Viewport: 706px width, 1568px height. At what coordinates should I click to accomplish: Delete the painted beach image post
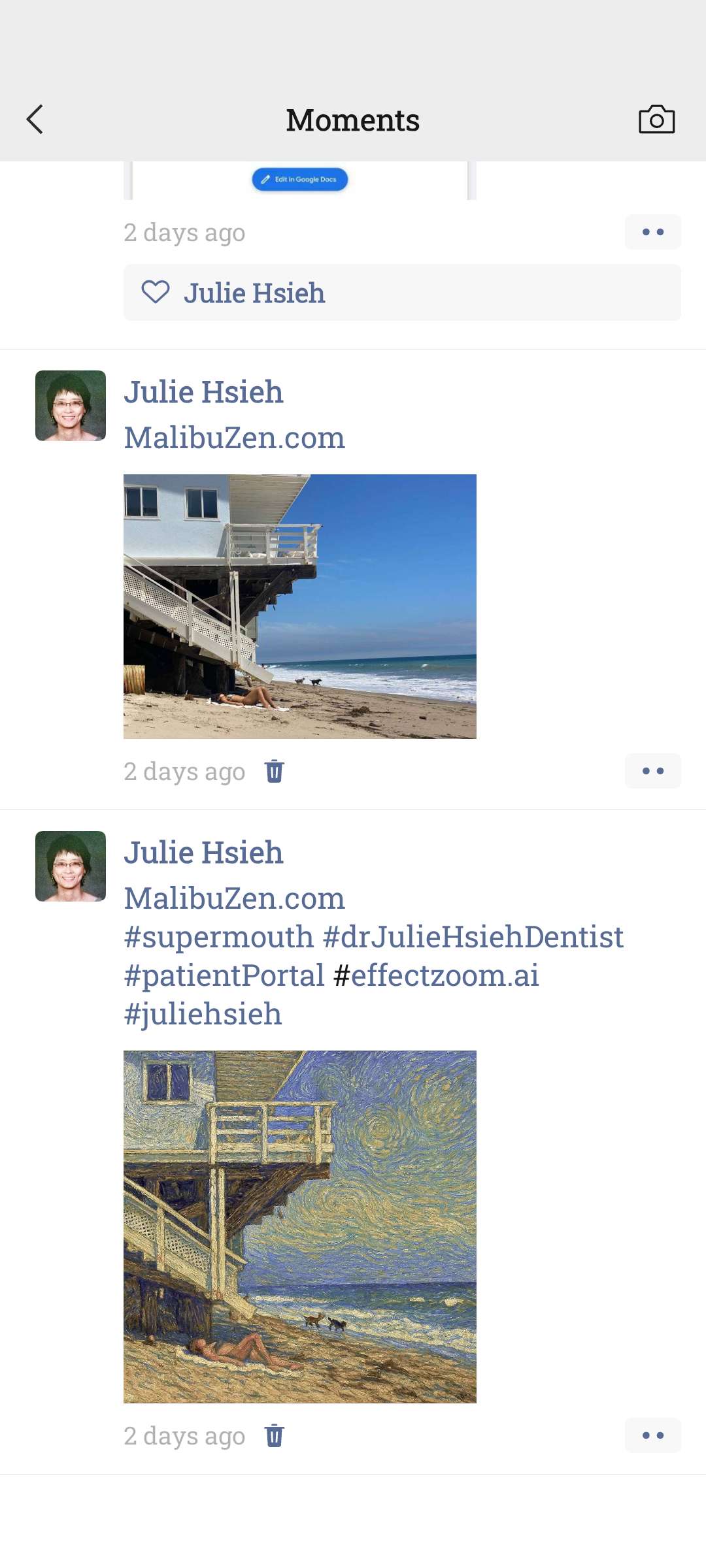(x=275, y=1436)
